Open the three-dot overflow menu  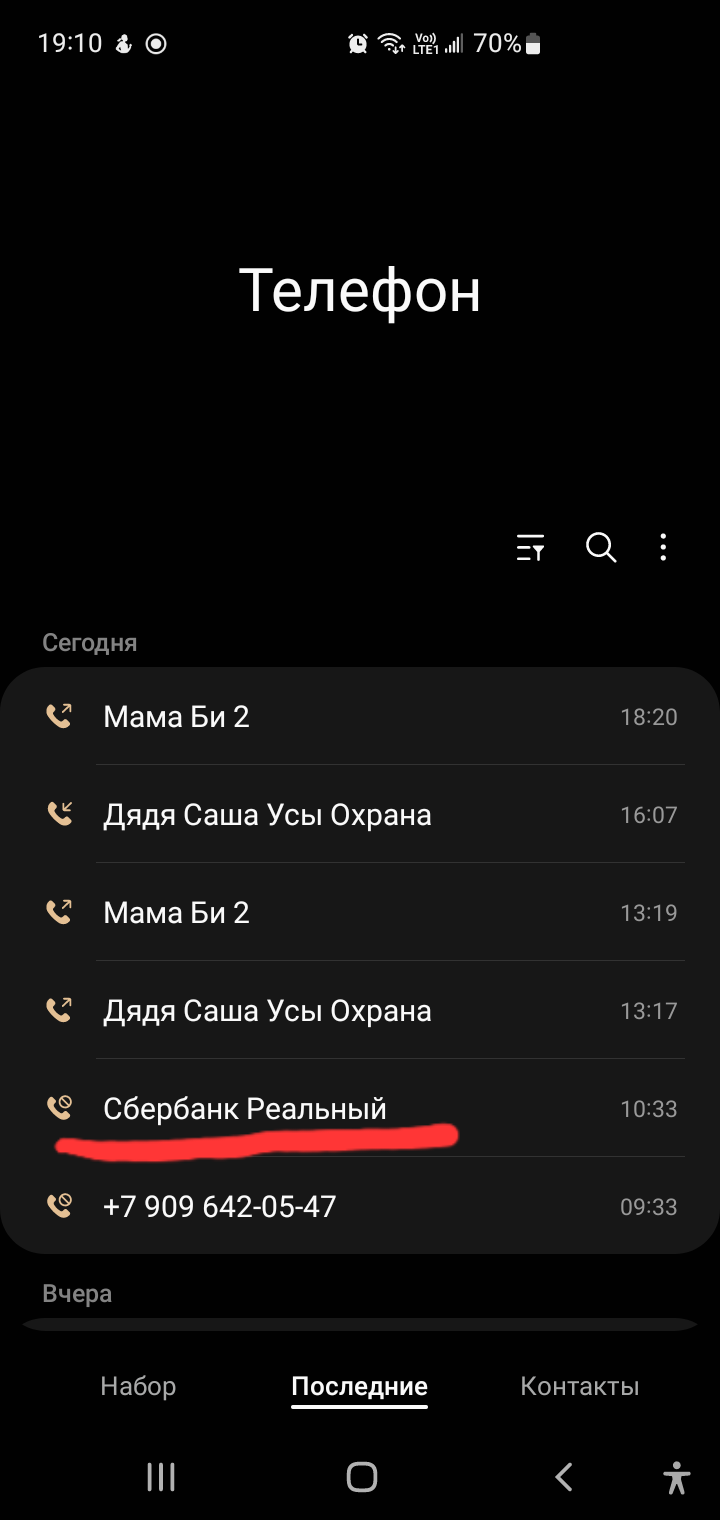click(663, 548)
